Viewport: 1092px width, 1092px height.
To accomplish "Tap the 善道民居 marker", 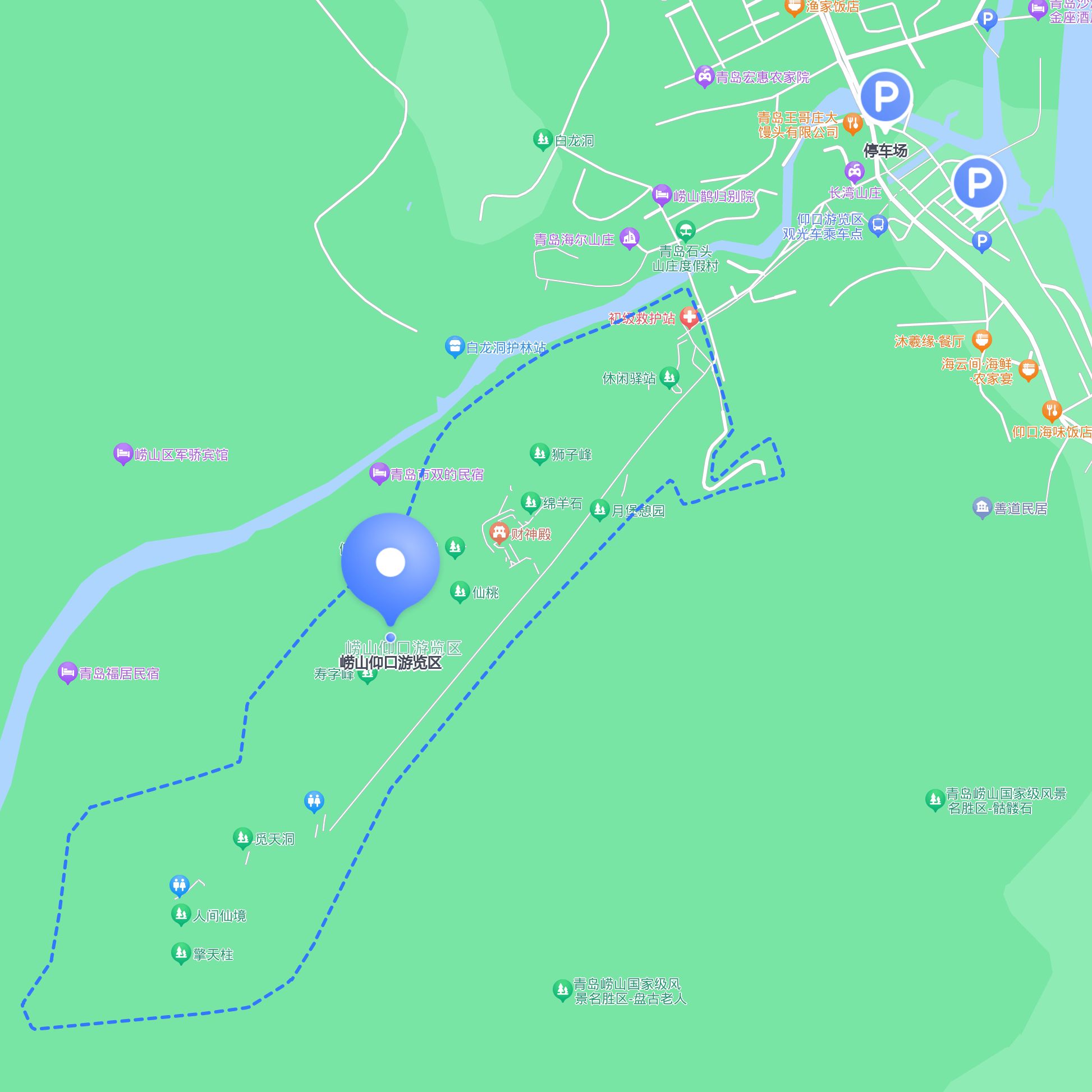I will click(x=982, y=507).
